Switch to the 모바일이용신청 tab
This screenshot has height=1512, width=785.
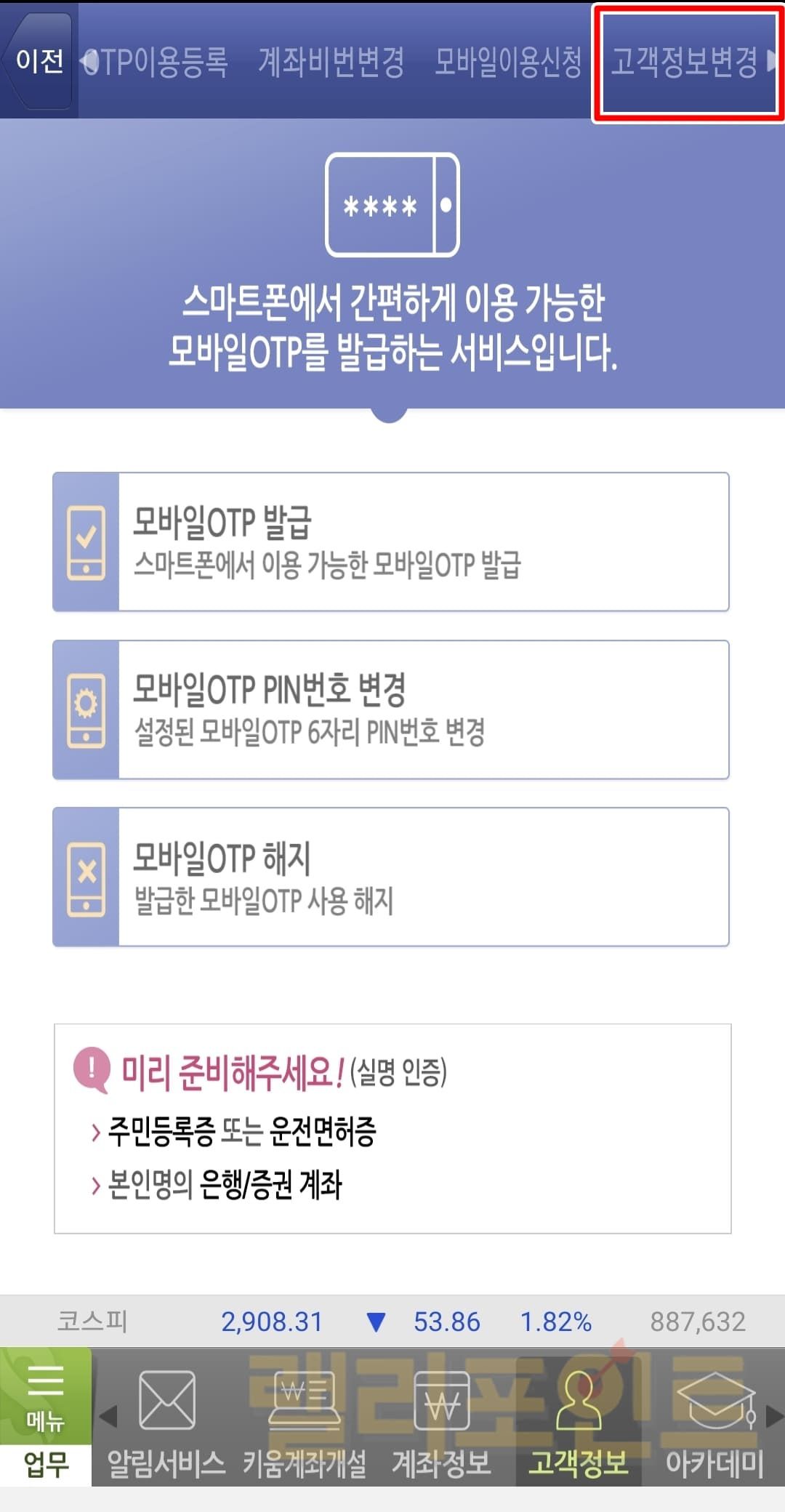point(508,63)
